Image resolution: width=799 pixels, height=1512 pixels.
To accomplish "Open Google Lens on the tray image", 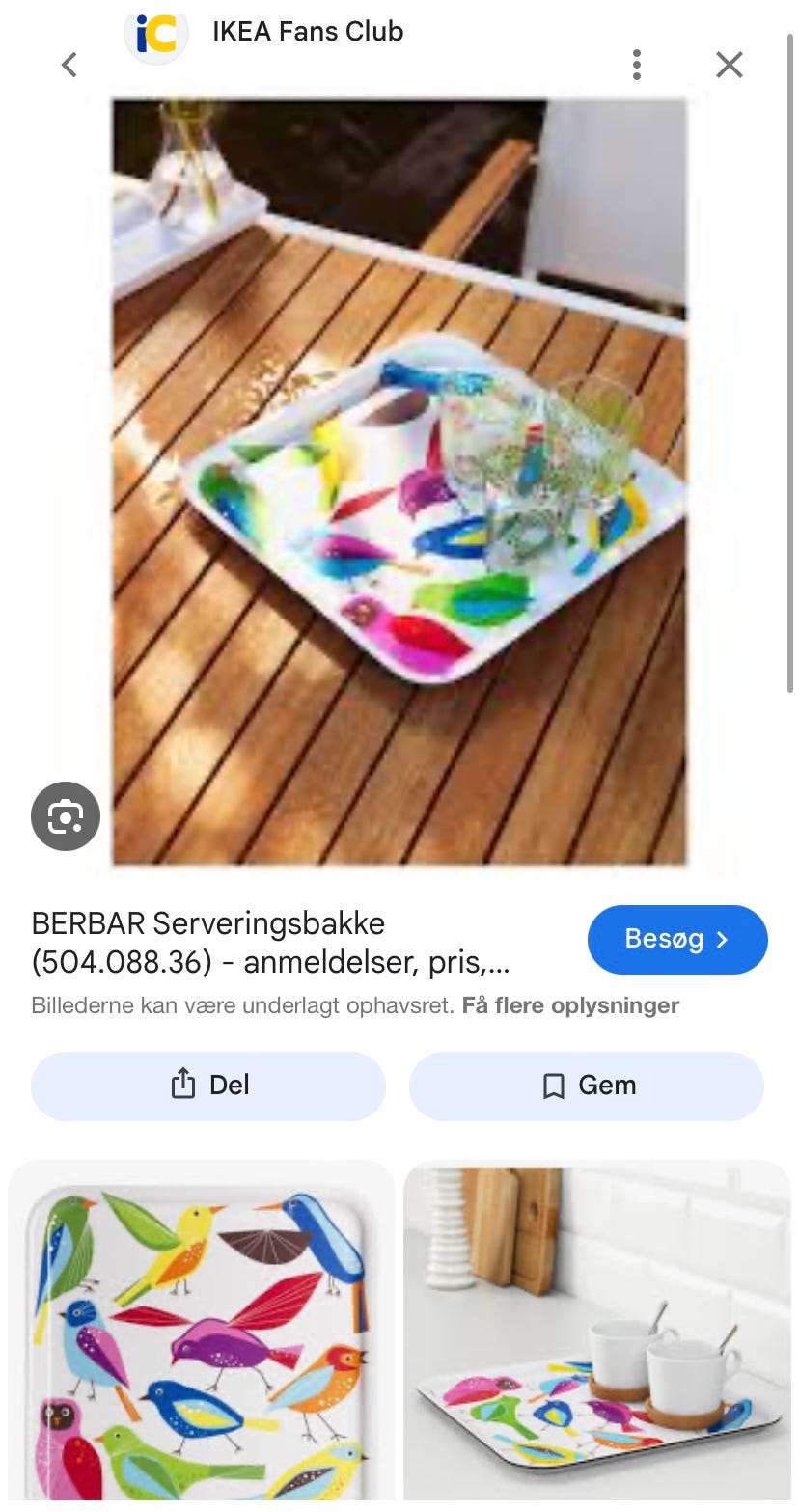I will pyautogui.click(x=66, y=815).
